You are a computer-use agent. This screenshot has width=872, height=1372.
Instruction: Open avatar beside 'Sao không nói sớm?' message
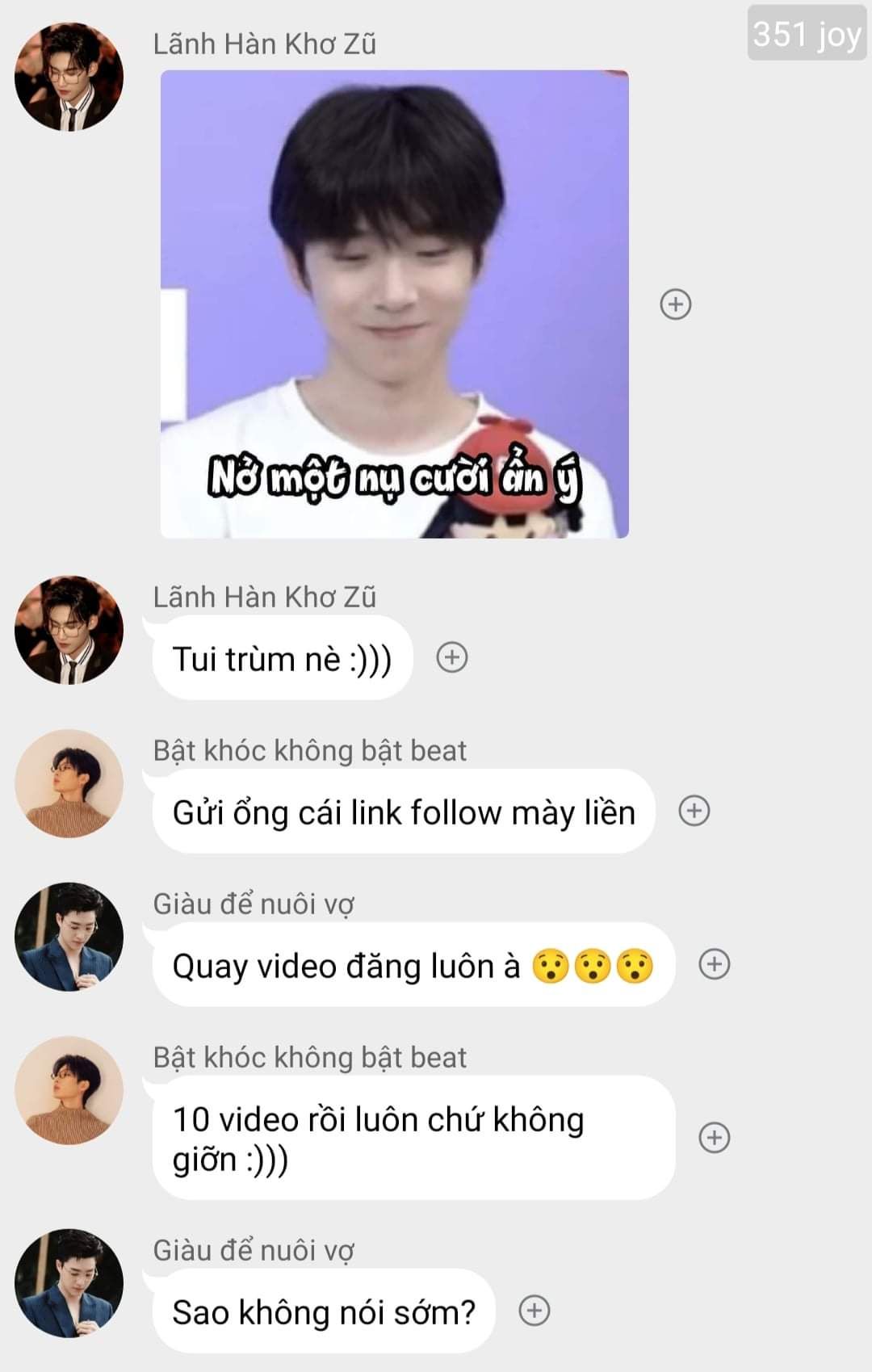[x=69, y=1283]
